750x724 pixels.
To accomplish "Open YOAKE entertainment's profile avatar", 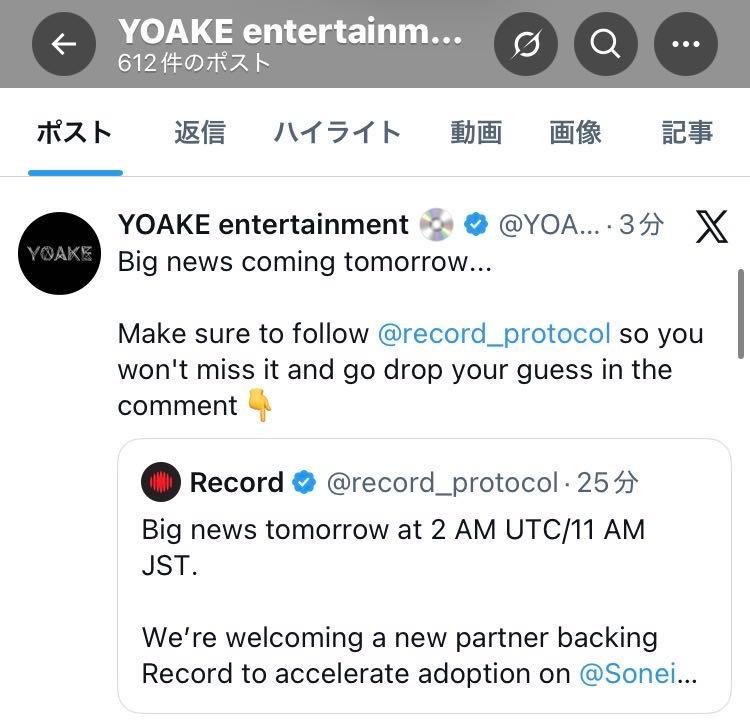I will pos(60,253).
